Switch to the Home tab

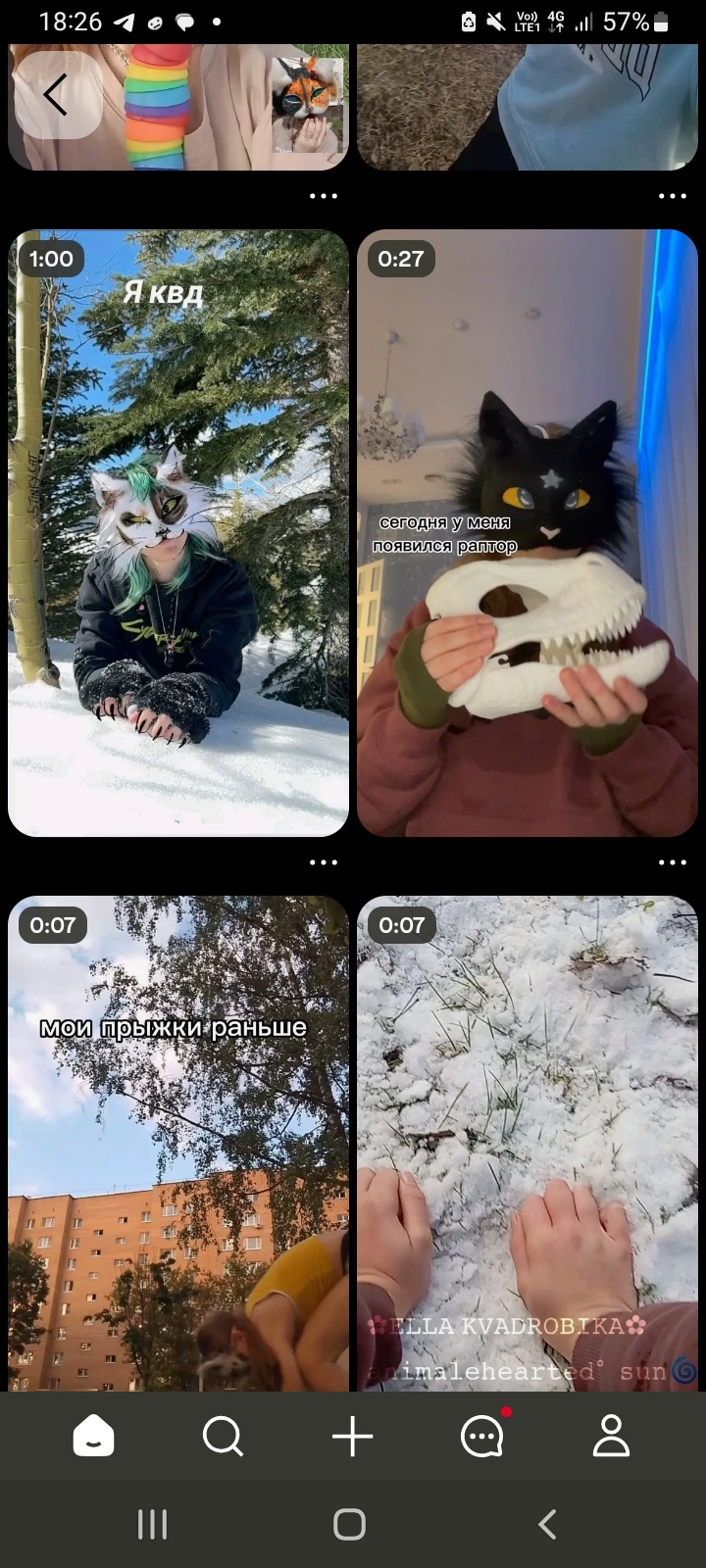(94, 1437)
